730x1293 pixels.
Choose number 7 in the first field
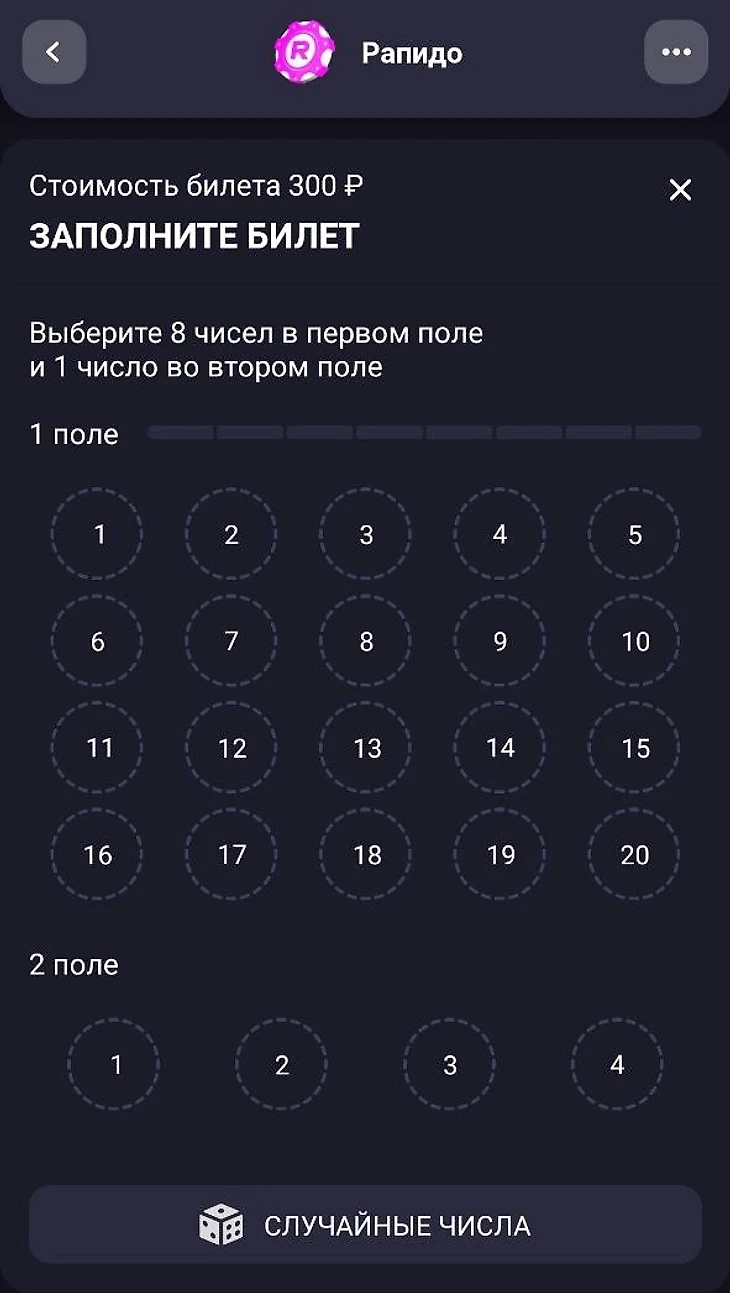pyautogui.click(x=231, y=641)
